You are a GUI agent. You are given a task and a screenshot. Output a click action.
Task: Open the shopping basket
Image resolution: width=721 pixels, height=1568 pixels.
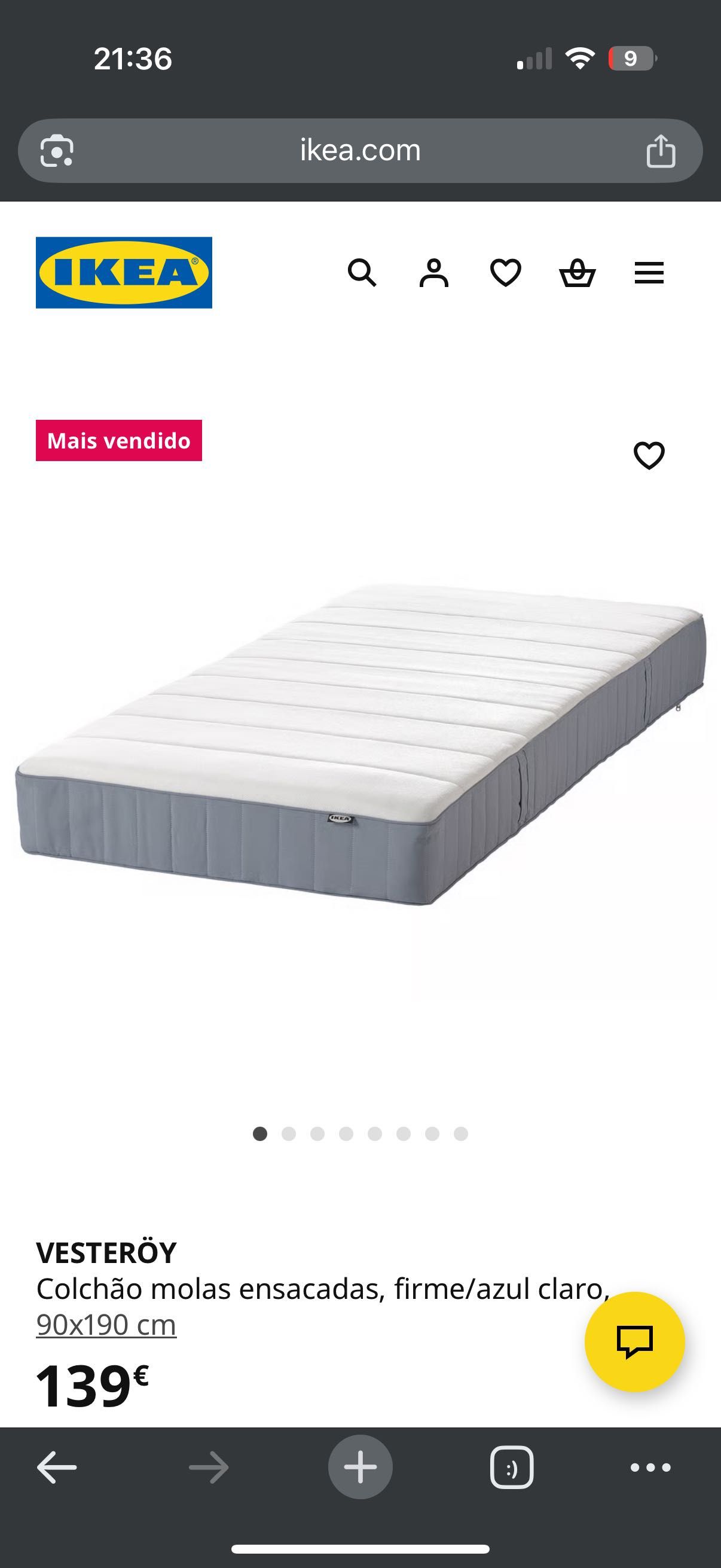pyautogui.click(x=578, y=273)
